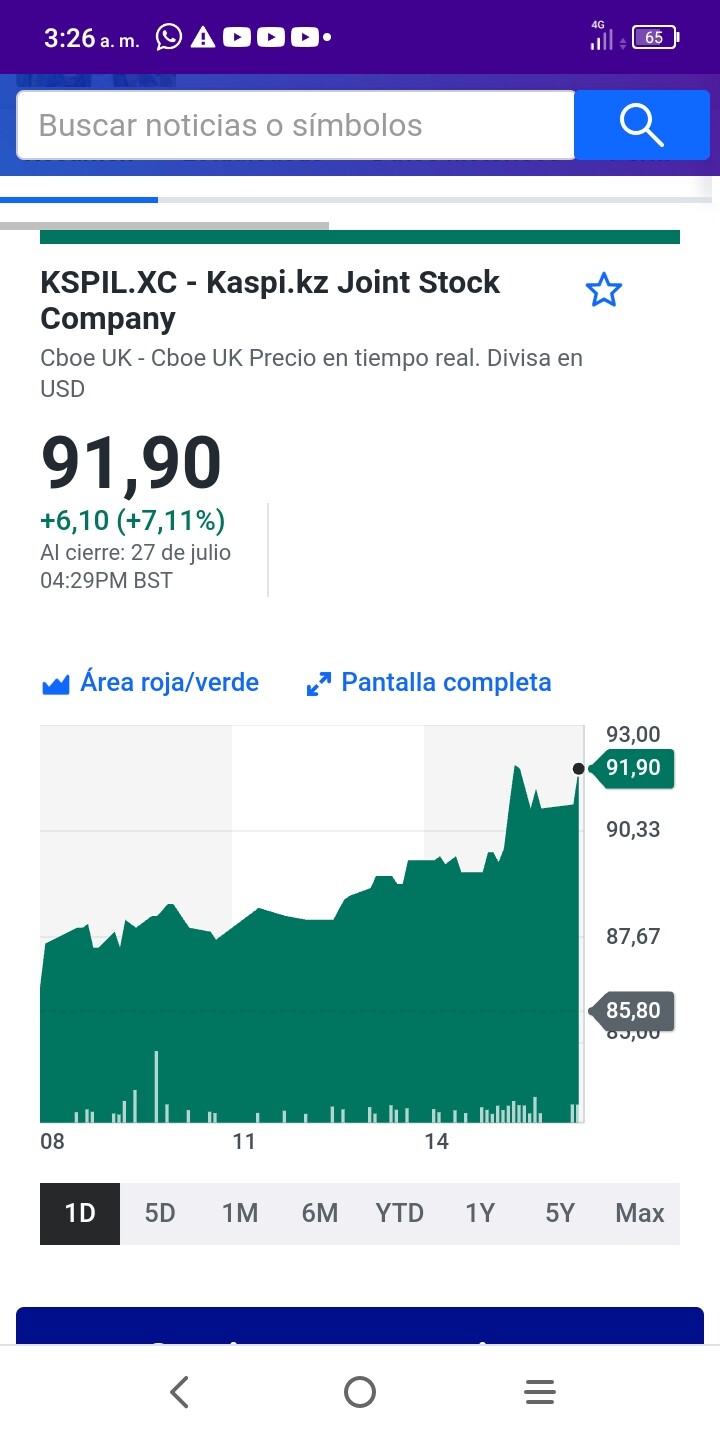Tap the search field for news or symbols
This screenshot has height=1440, width=720.
tap(296, 125)
